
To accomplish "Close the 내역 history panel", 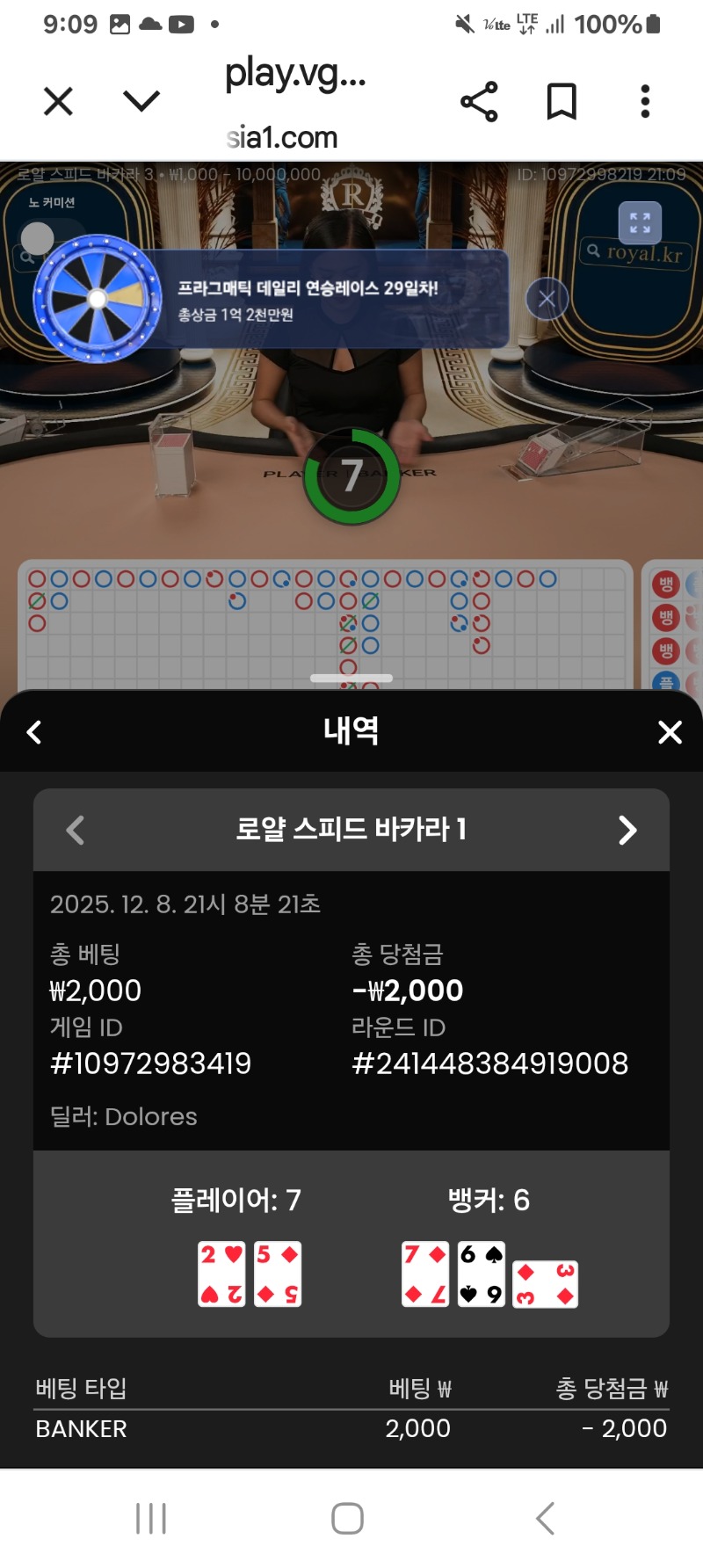I will (670, 732).
